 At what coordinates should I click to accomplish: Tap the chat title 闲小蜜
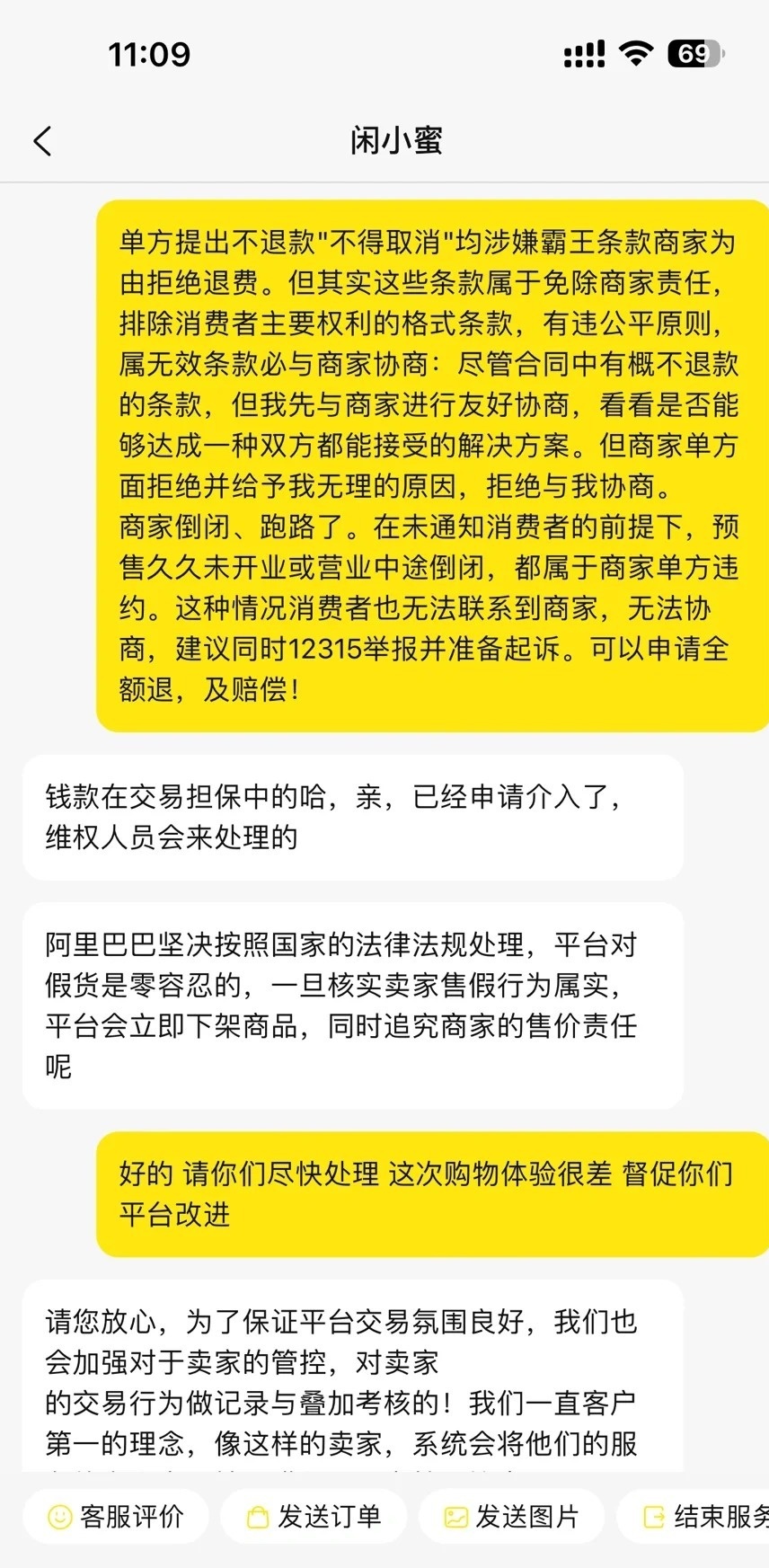pos(395,141)
